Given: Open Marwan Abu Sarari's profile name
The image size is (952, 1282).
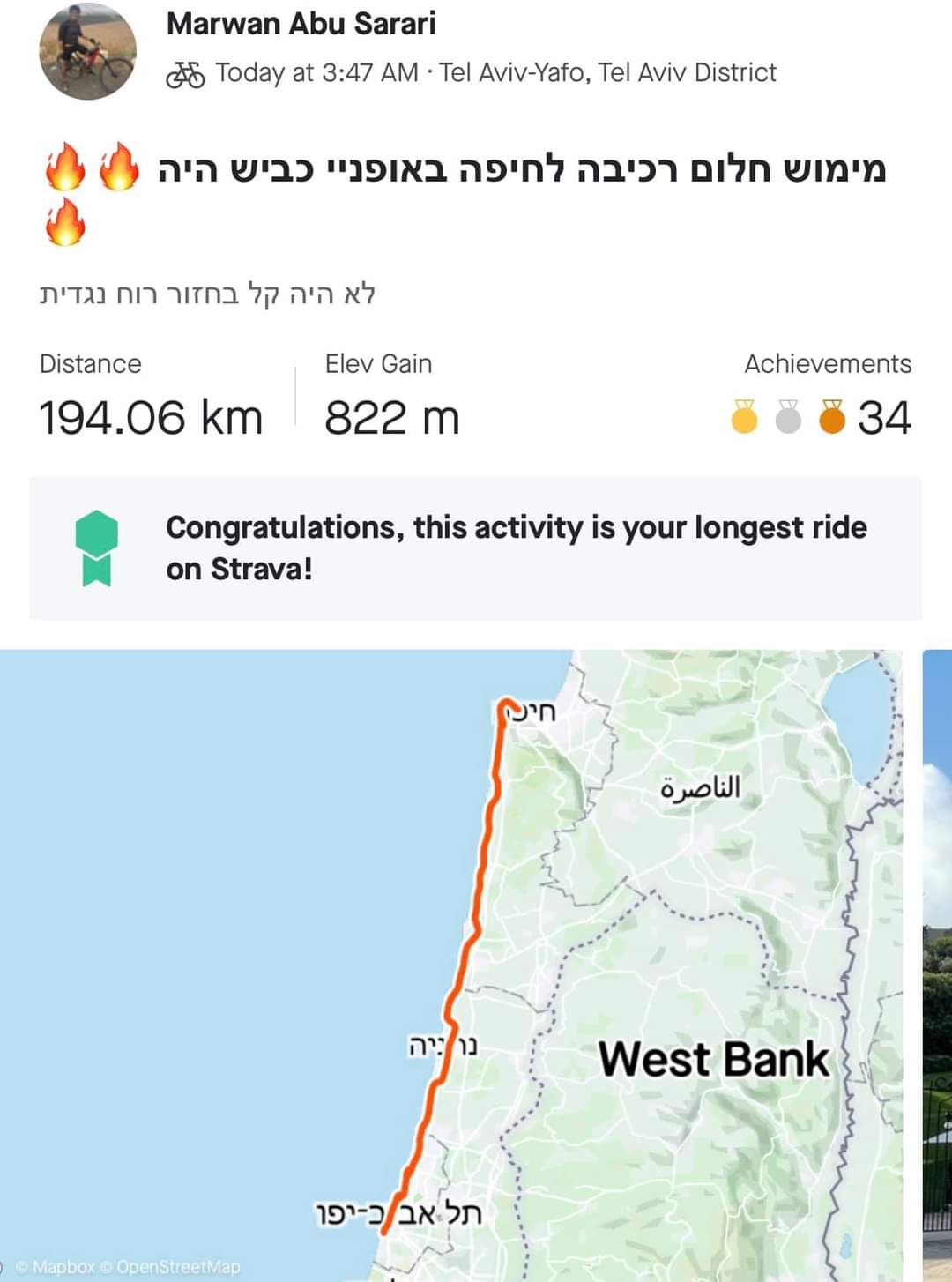Looking at the screenshot, I should click(x=301, y=24).
